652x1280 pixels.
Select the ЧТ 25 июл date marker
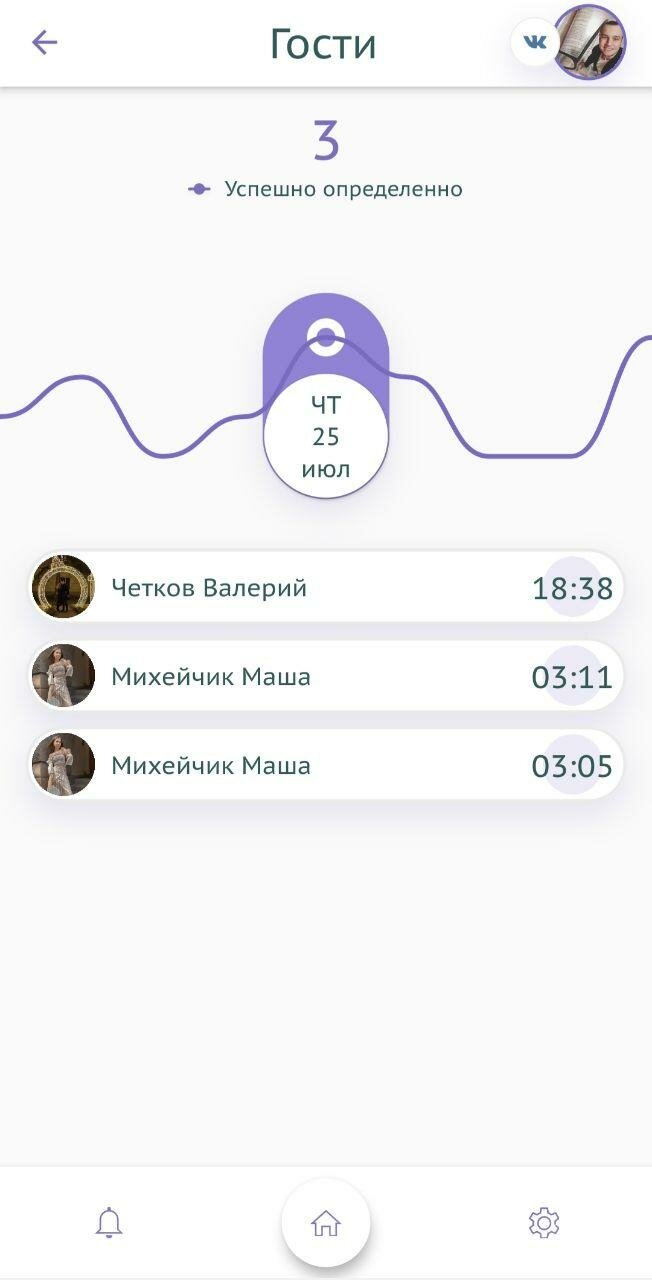[x=325, y=437]
